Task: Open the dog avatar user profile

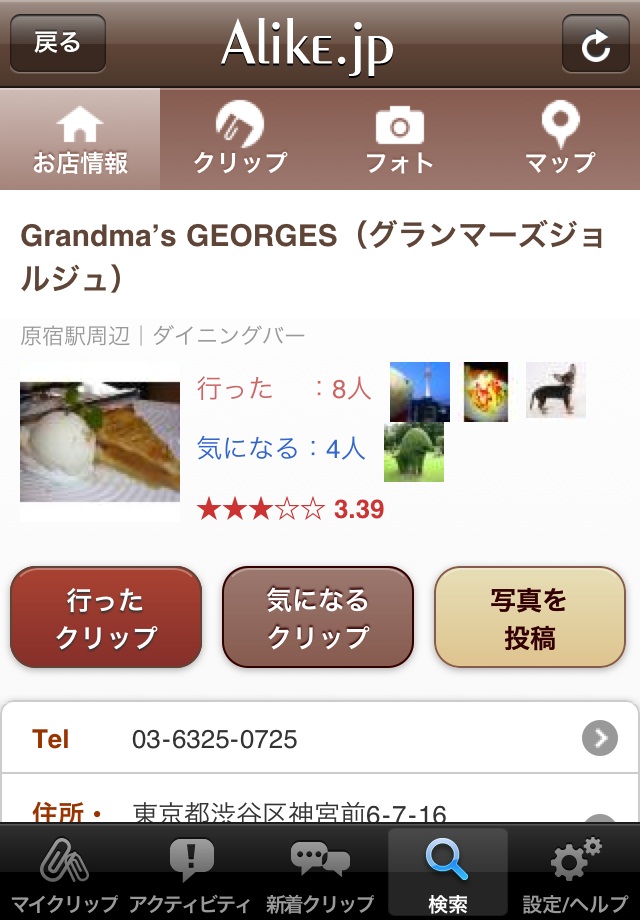Action: point(556,391)
